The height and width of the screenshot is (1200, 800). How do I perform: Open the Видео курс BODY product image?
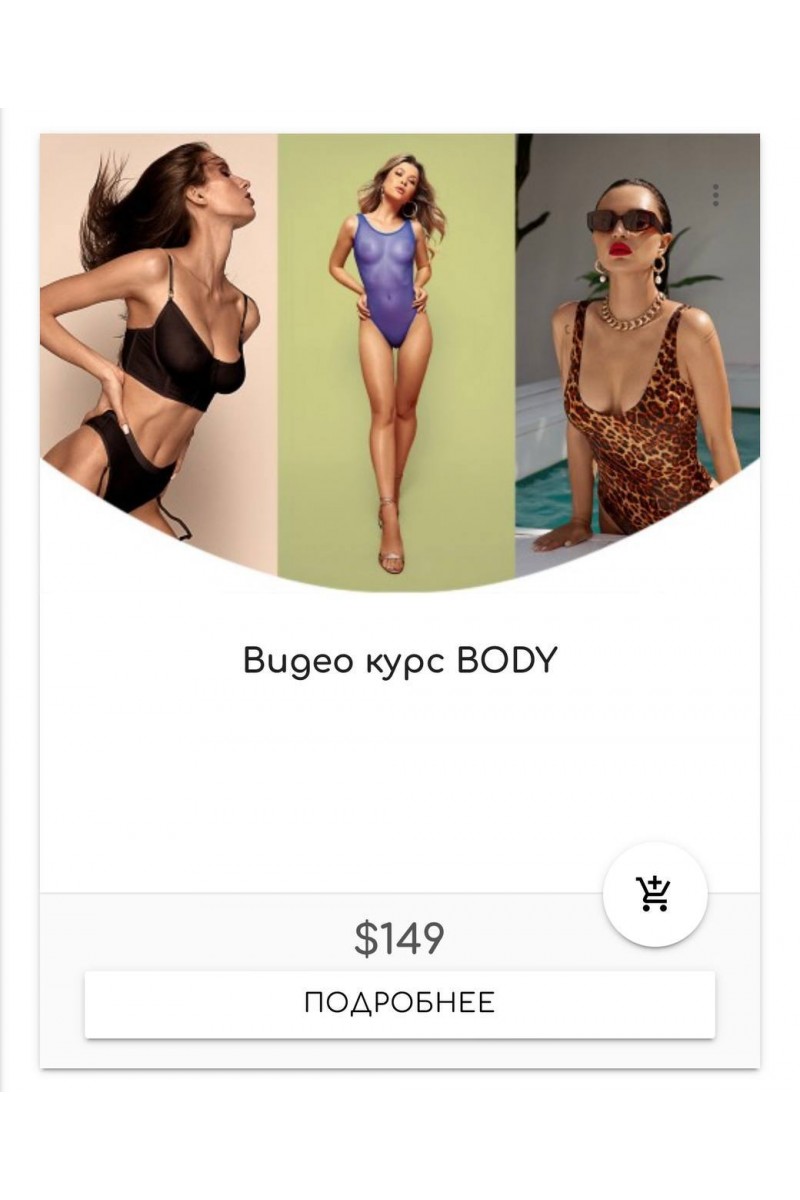click(398, 350)
